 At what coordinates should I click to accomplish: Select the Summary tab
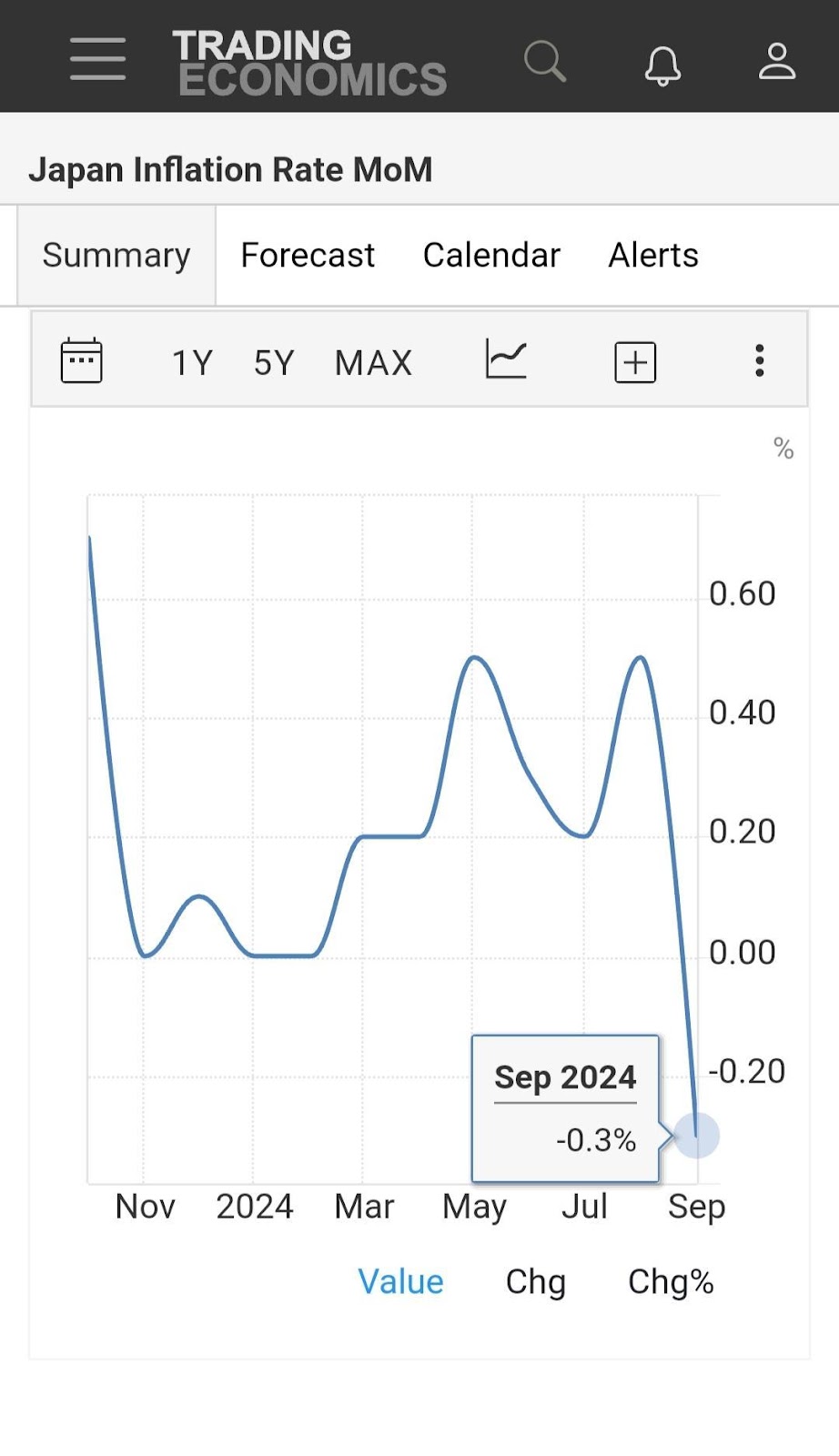(116, 255)
